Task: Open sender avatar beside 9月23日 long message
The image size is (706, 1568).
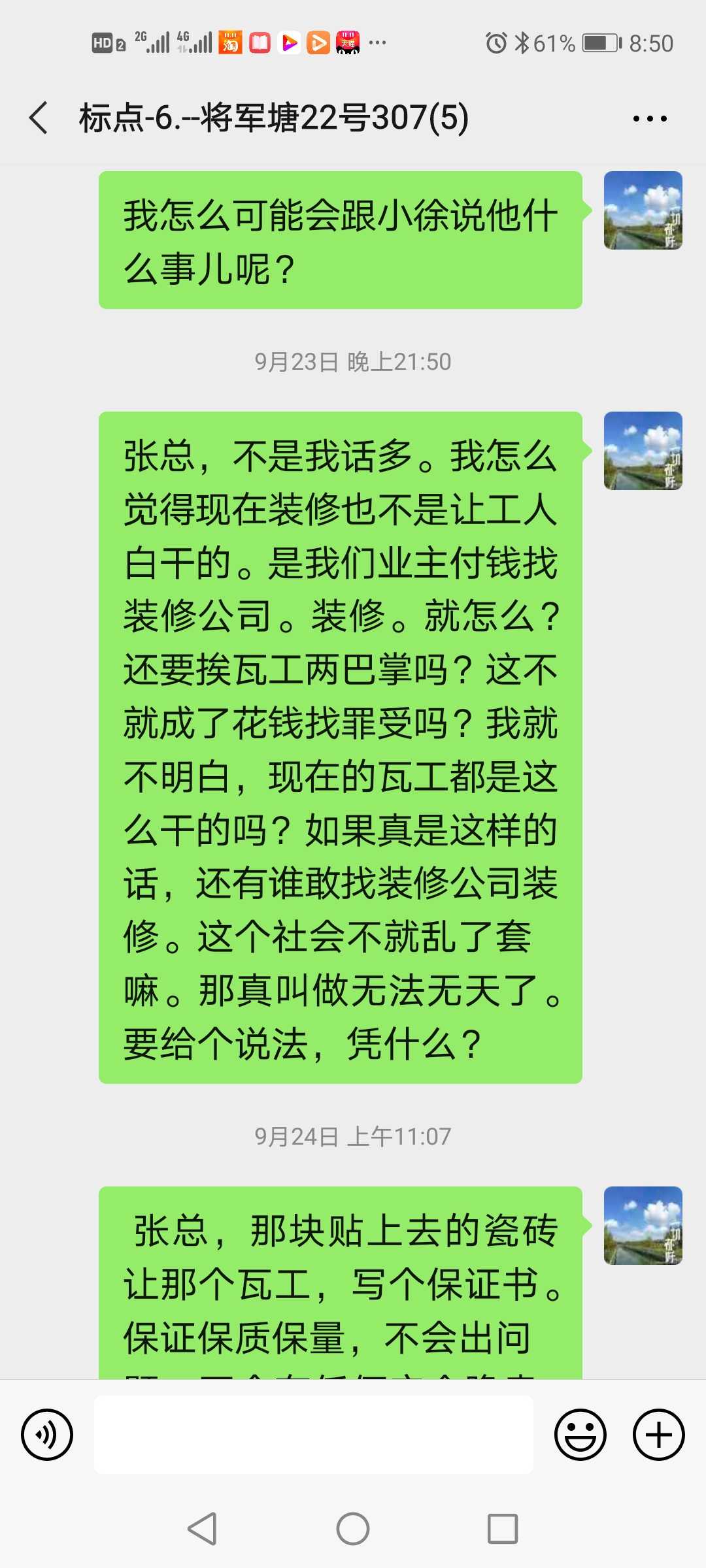Action: [x=643, y=451]
